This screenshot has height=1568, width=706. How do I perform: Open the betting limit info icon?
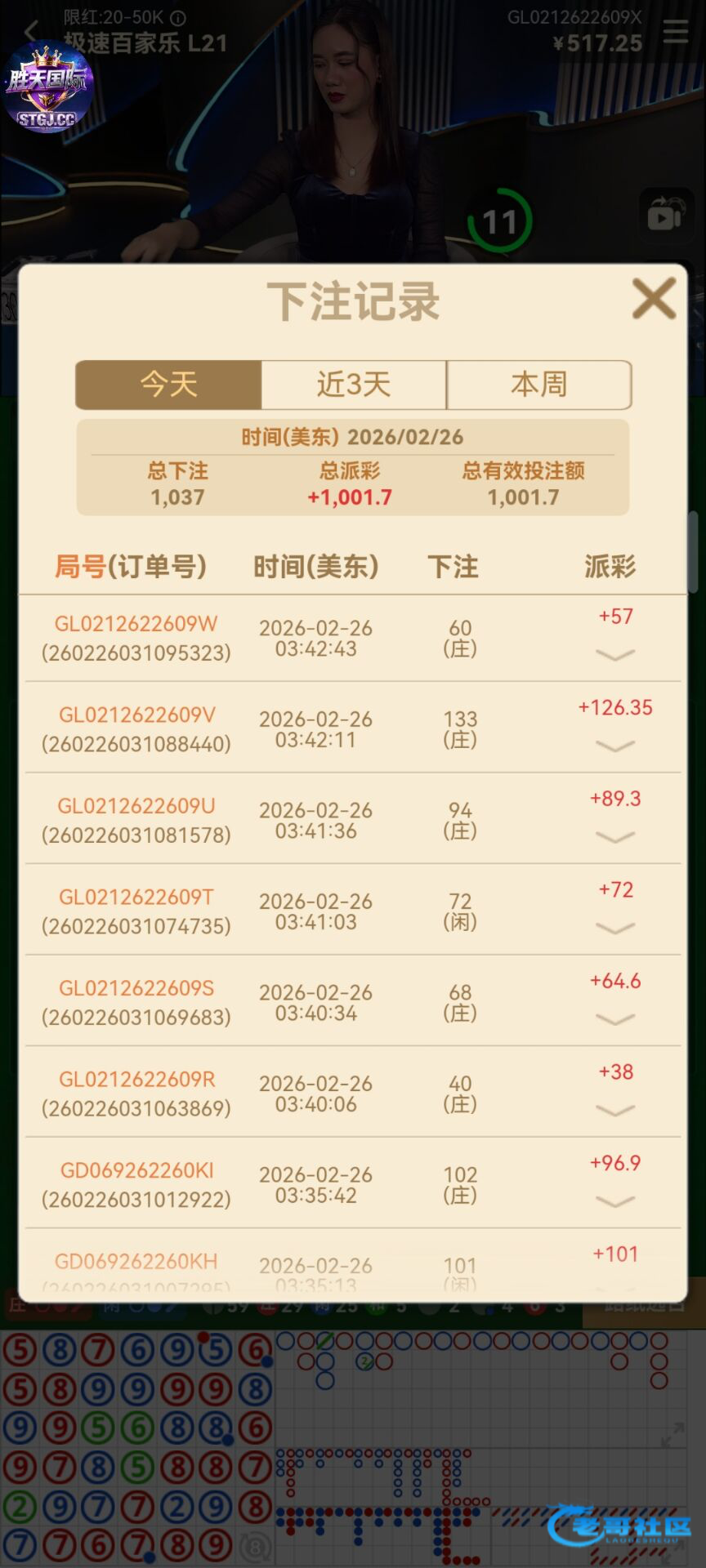pos(179,17)
